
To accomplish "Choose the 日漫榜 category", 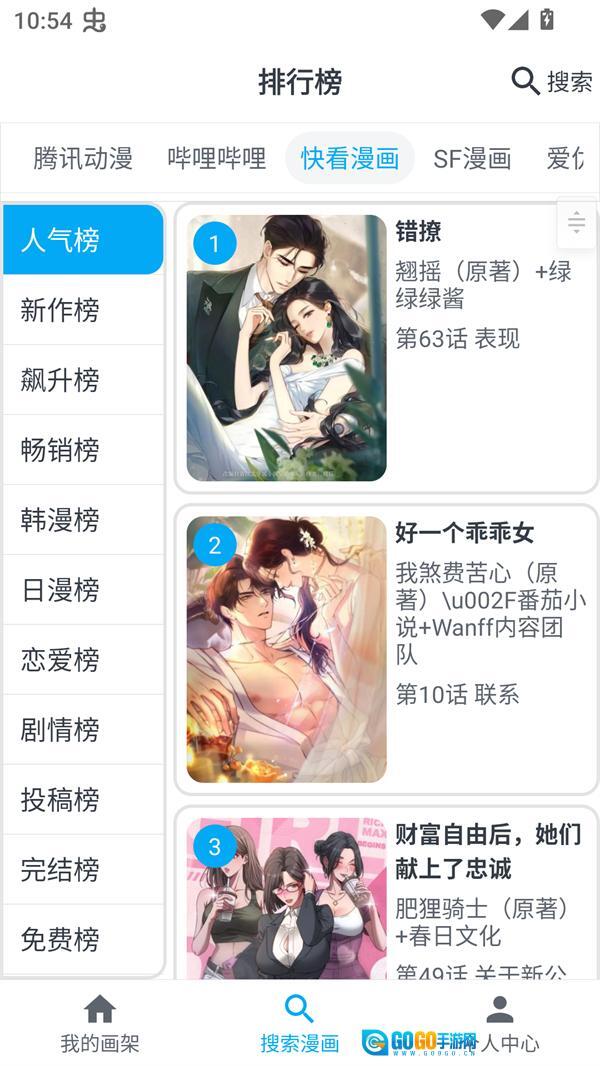I will click(x=83, y=590).
